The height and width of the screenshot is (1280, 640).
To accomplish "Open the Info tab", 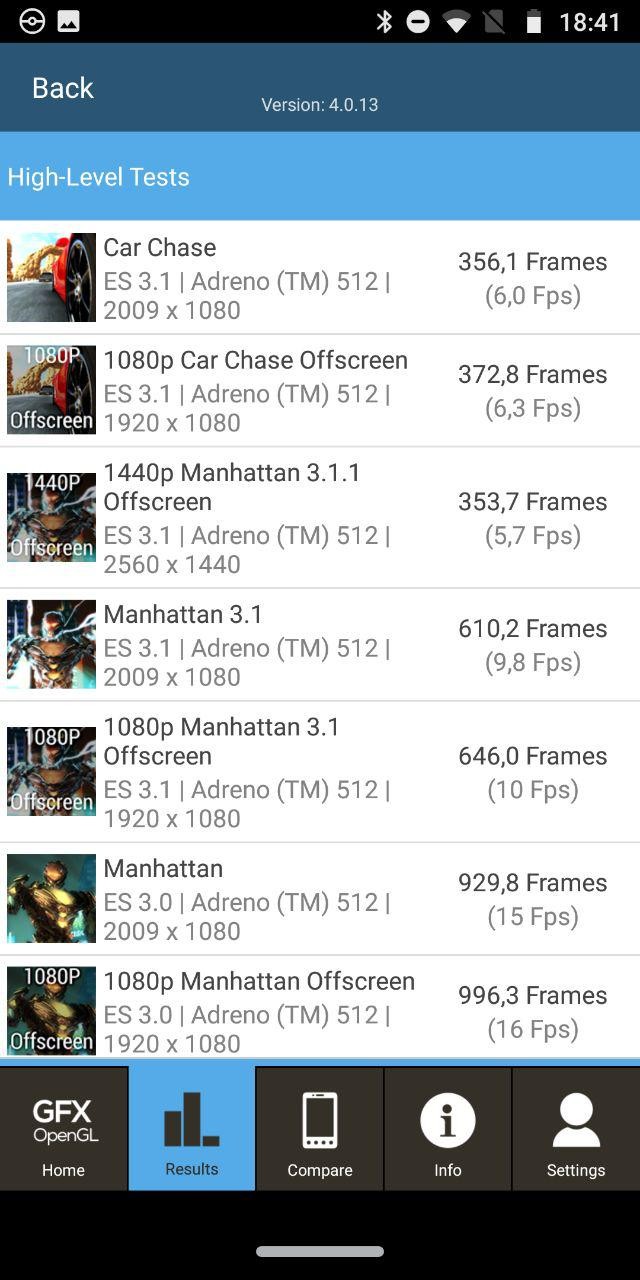I will coord(447,1129).
